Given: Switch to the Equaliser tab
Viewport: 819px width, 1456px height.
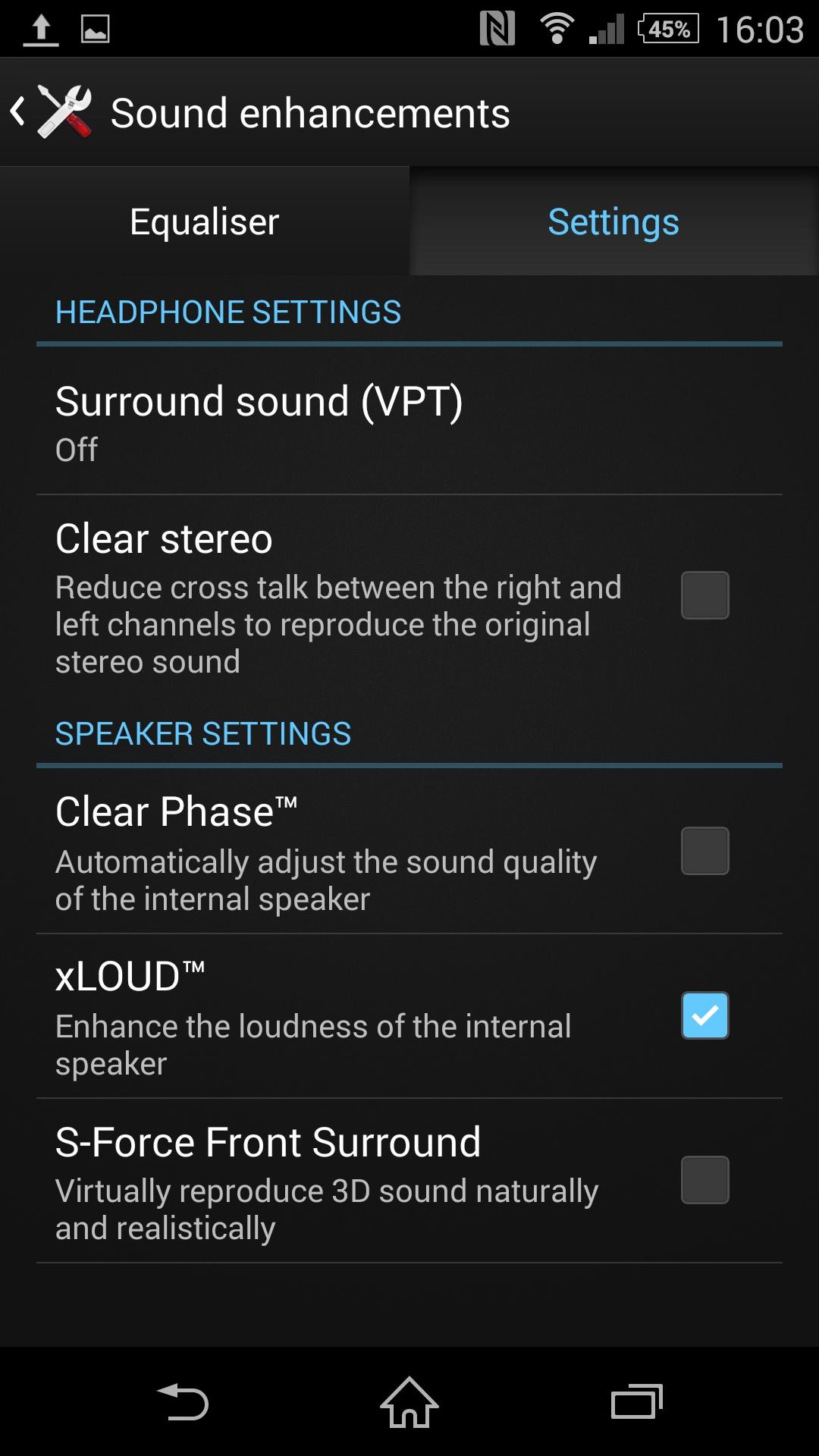Looking at the screenshot, I should (205, 221).
